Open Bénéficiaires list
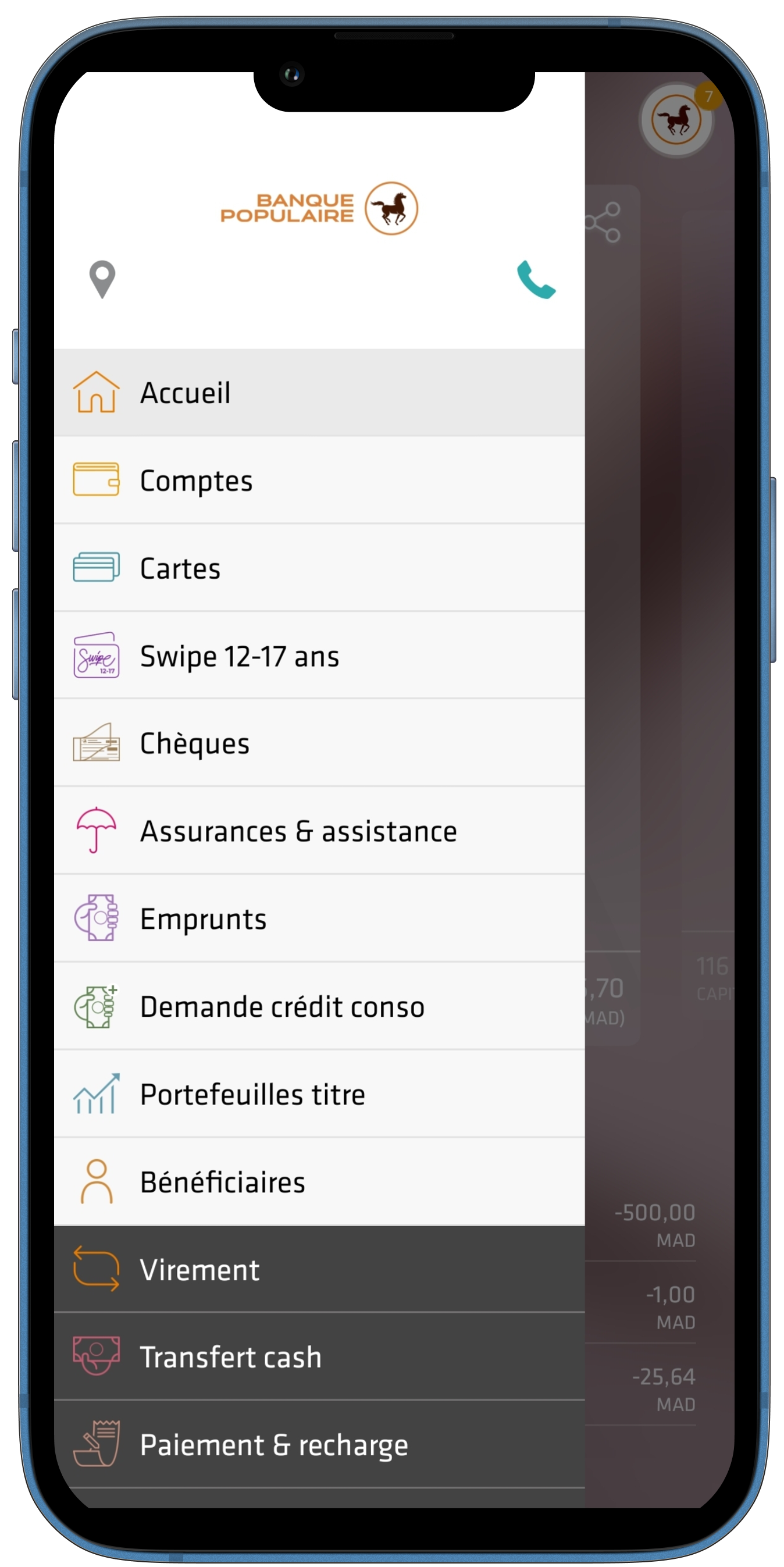Viewport: 784px width, 1567px height. click(319, 1181)
